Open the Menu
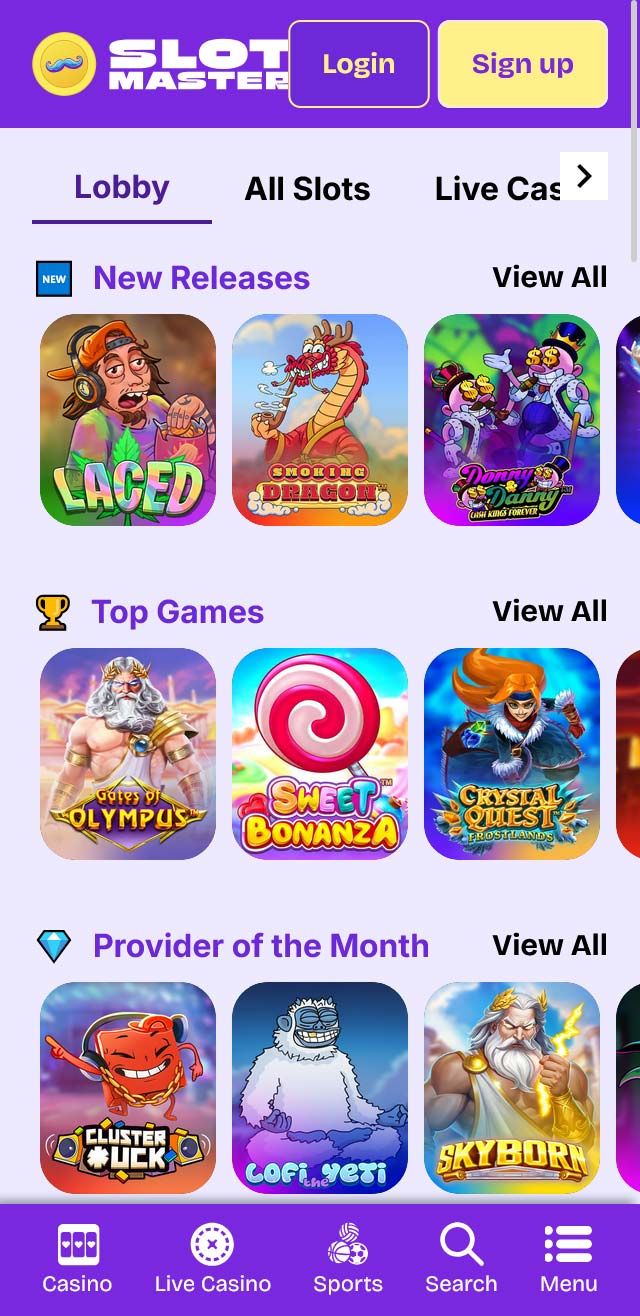640x1316 pixels. (x=568, y=1260)
